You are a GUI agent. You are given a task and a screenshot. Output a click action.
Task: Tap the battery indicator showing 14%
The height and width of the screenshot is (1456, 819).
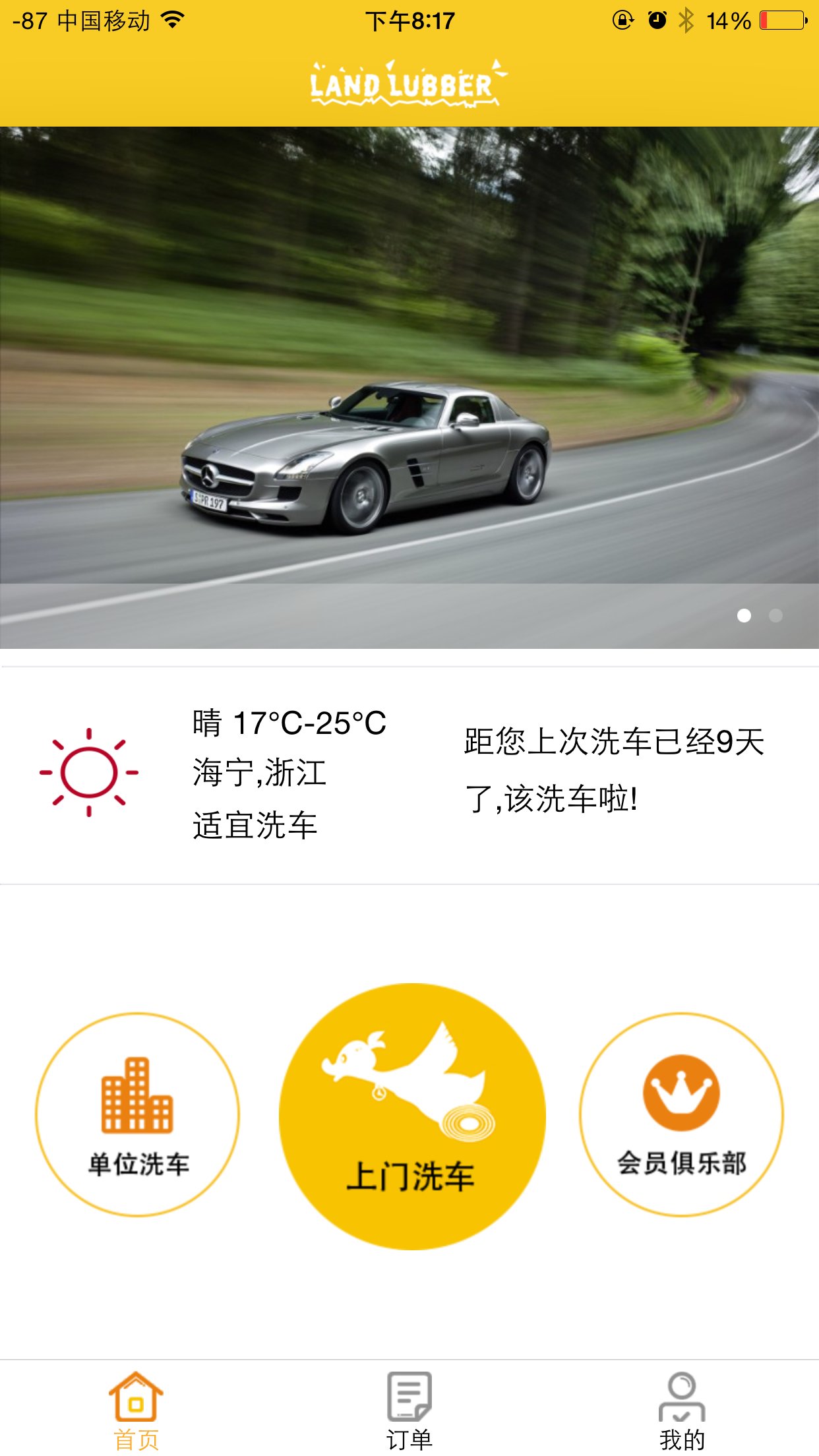click(x=781, y=20)
